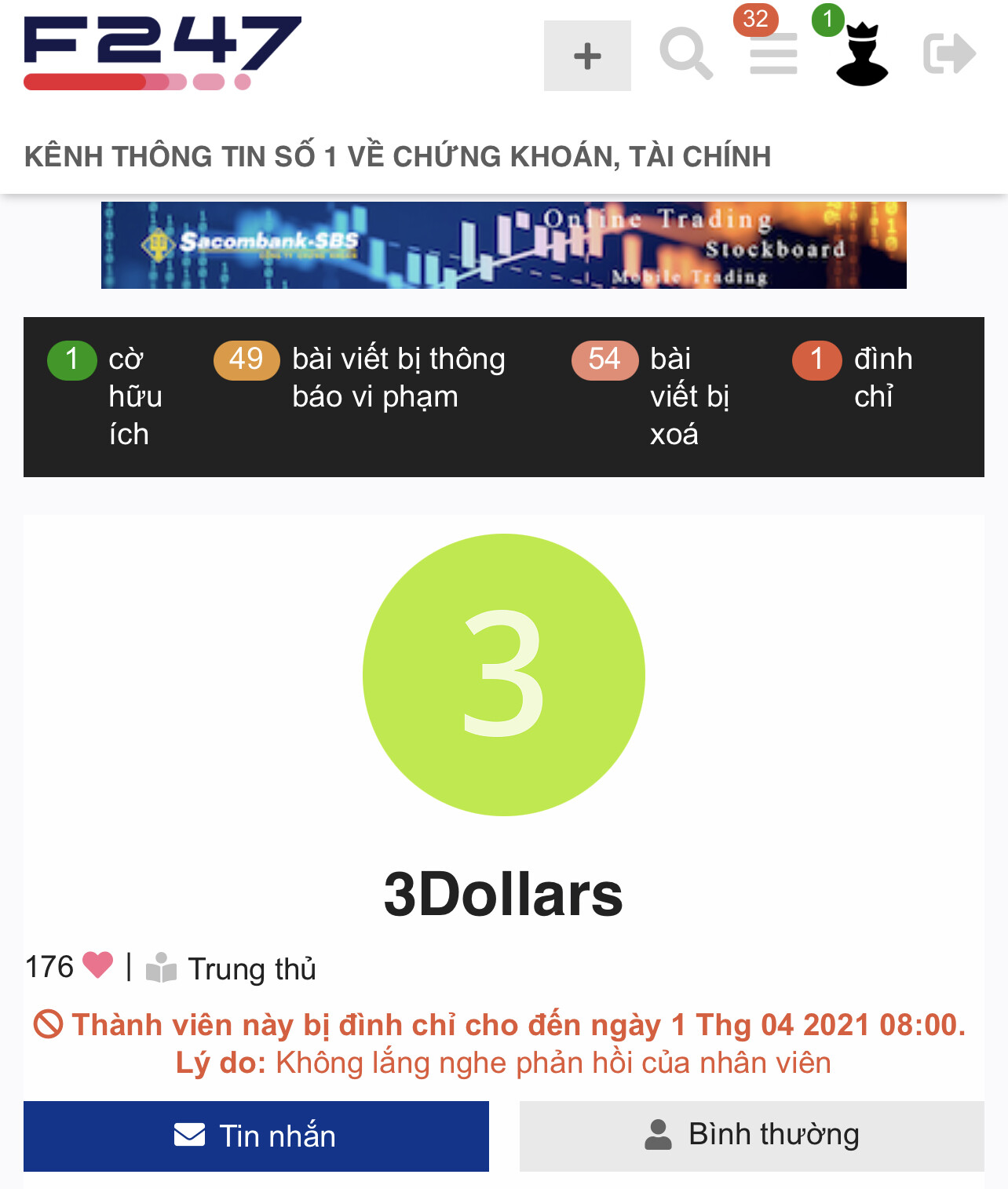Log out using the exit arrow icon
This screenshot has width=1008, height=1189.
pos(949,54)
